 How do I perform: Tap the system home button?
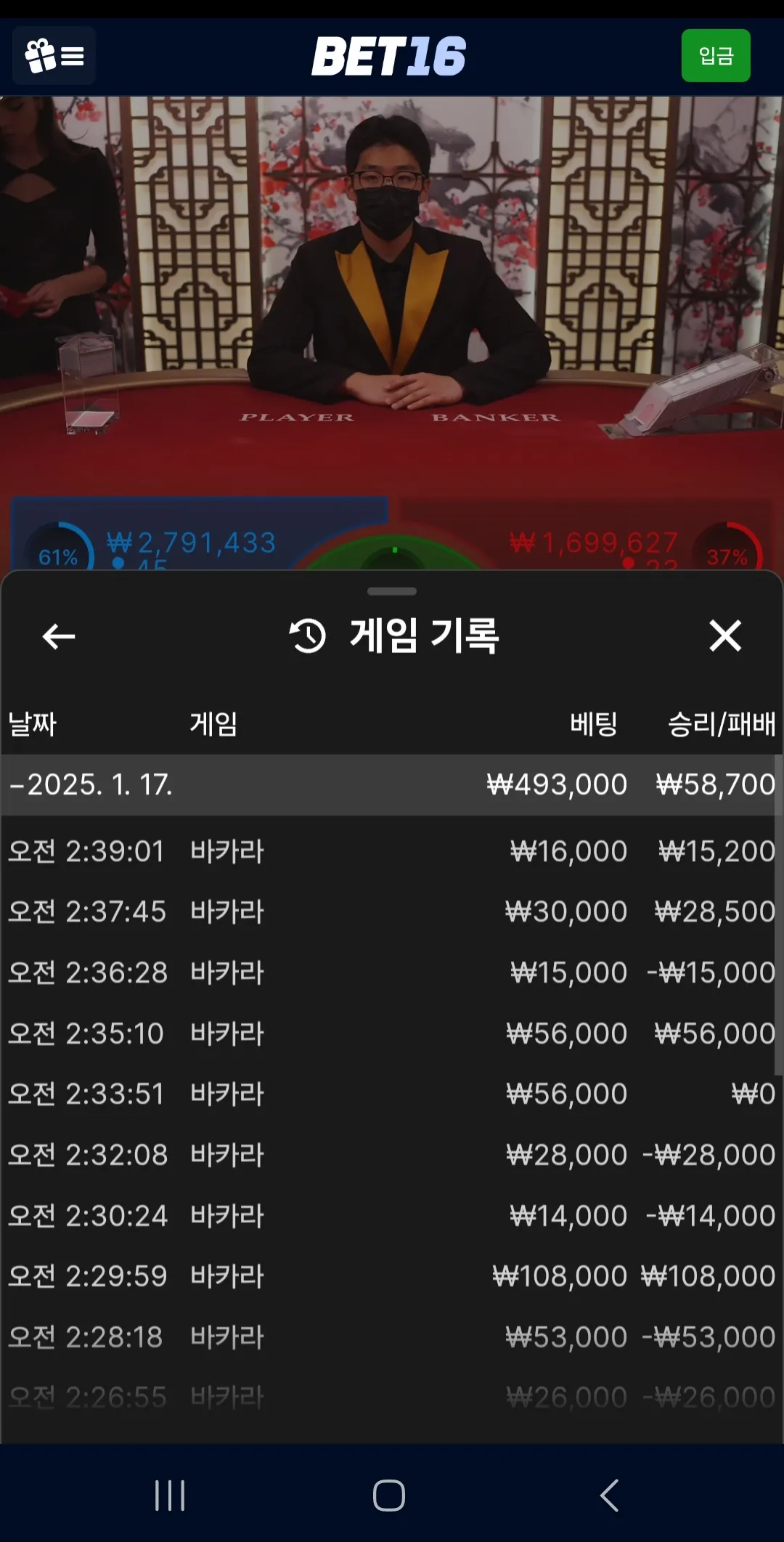click(389, 1496)
